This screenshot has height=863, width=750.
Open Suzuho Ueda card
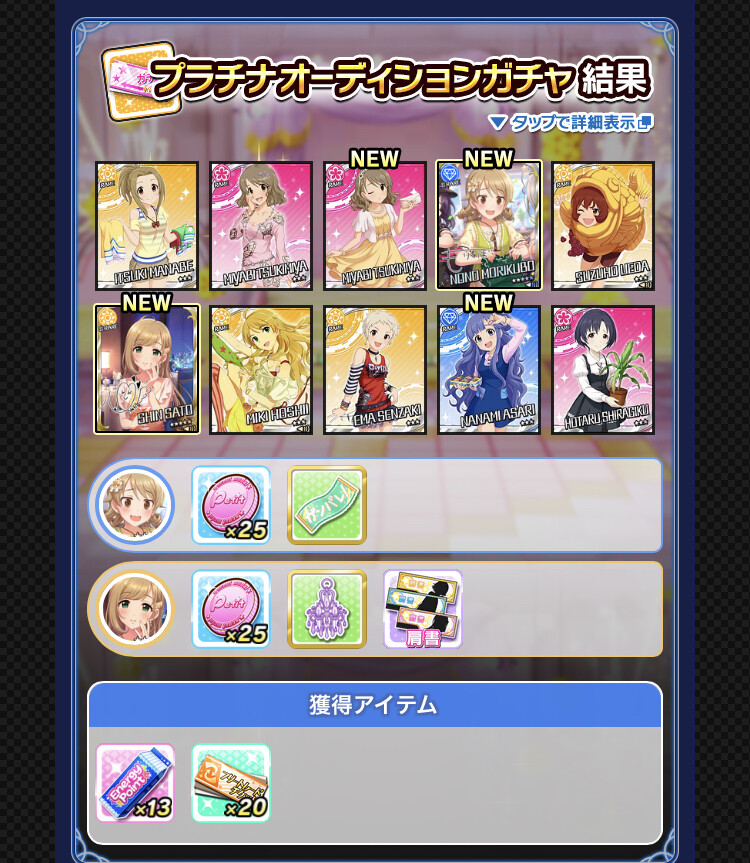click(x=603, y=226)
